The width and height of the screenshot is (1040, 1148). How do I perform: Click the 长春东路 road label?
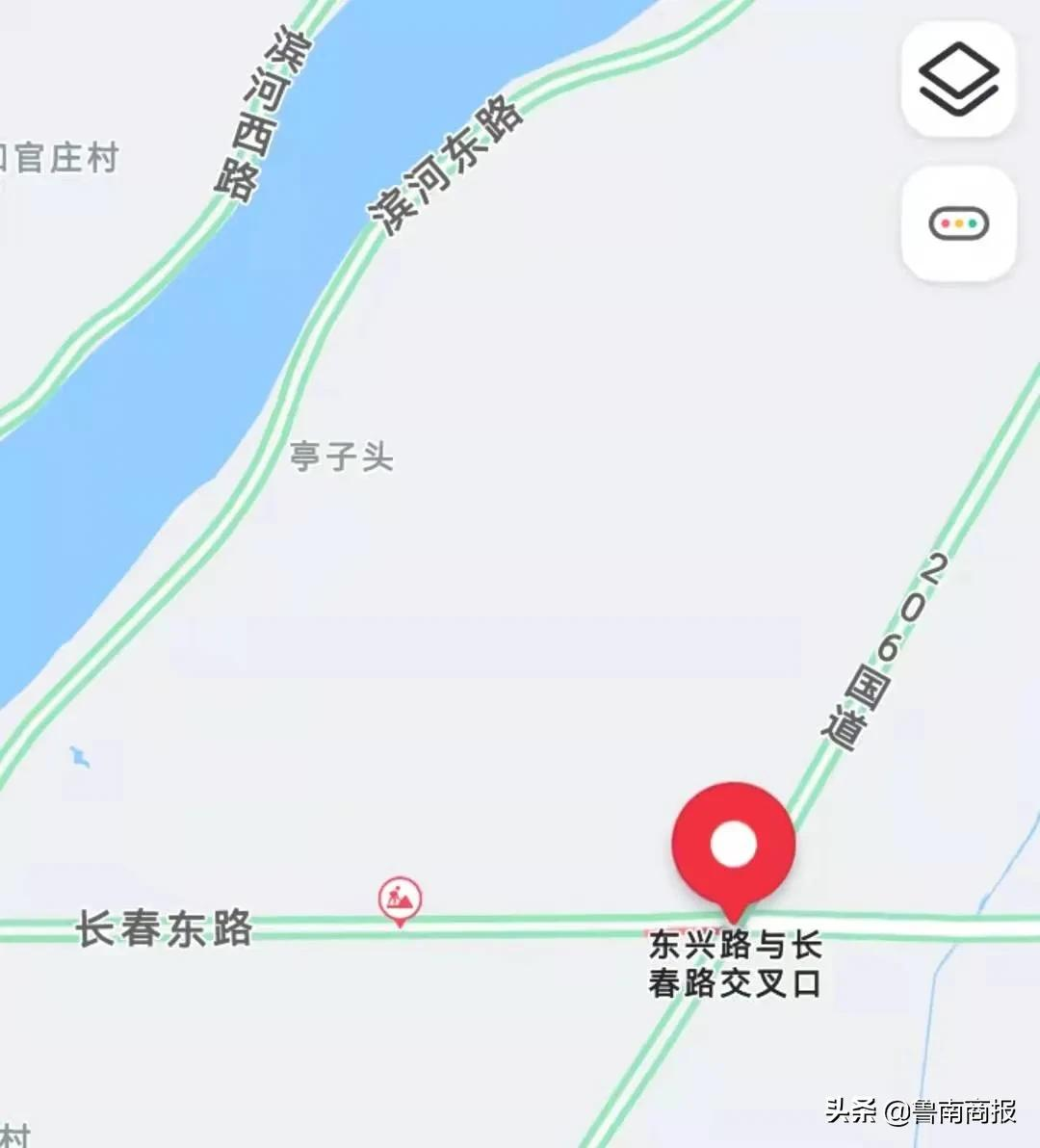point(162,926)
